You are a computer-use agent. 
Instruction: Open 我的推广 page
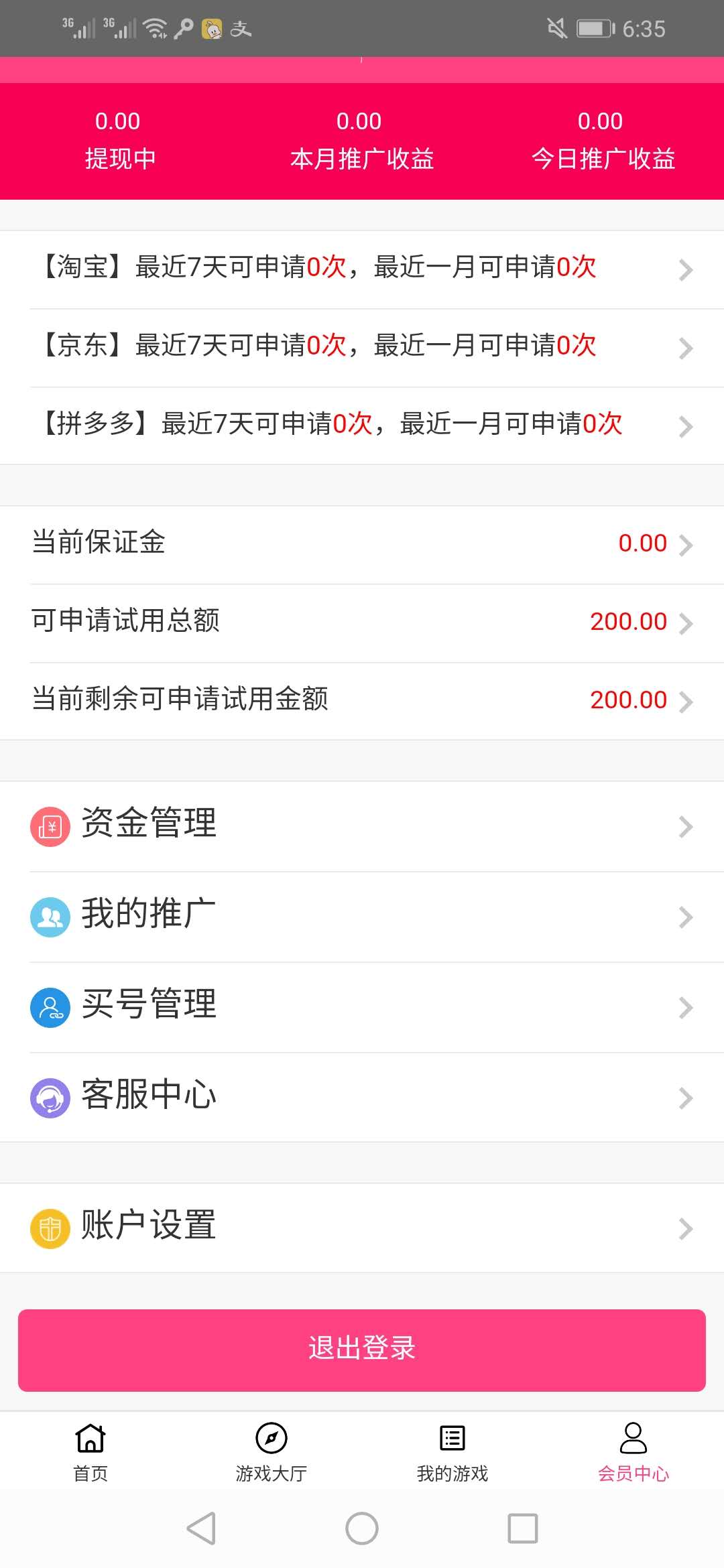pos(362,915)
